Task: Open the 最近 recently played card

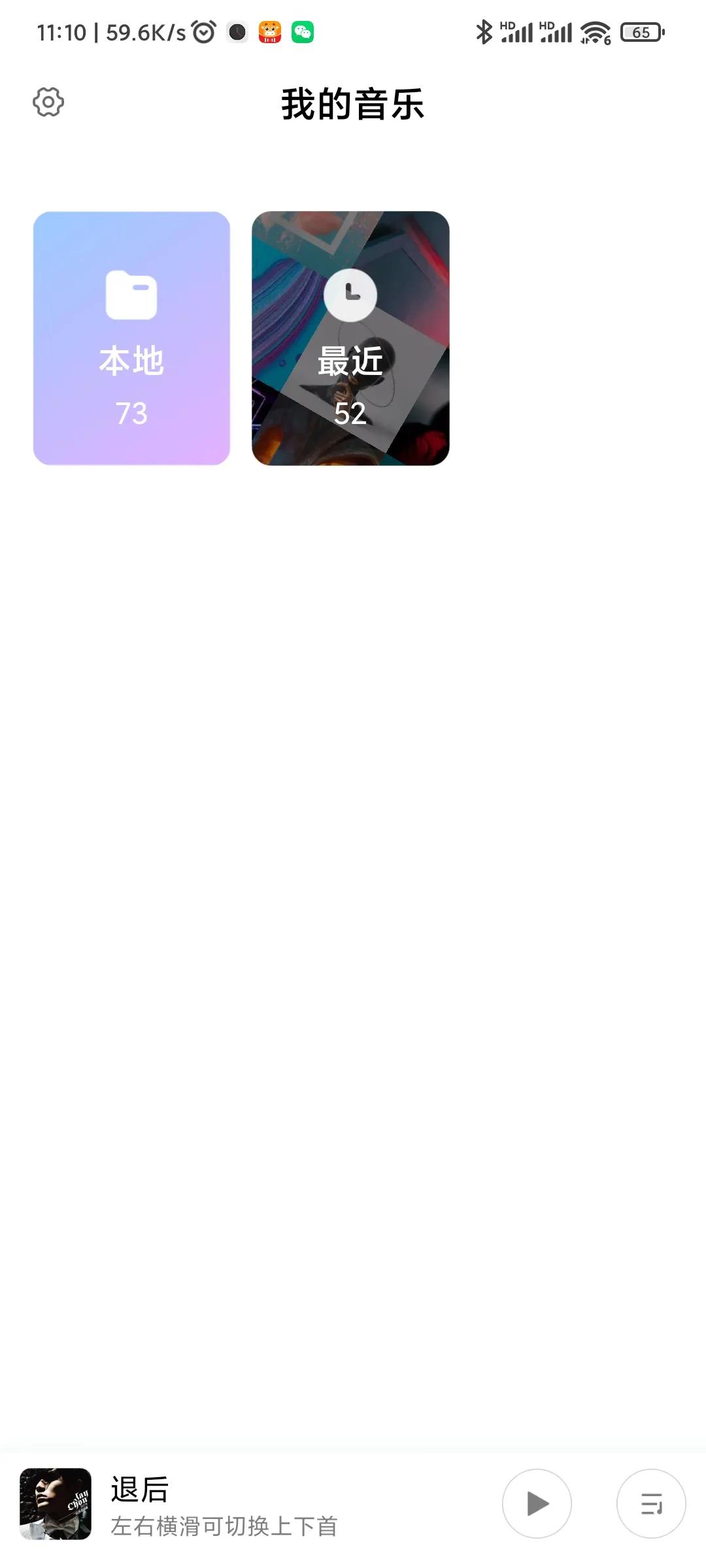Action: 350,338
